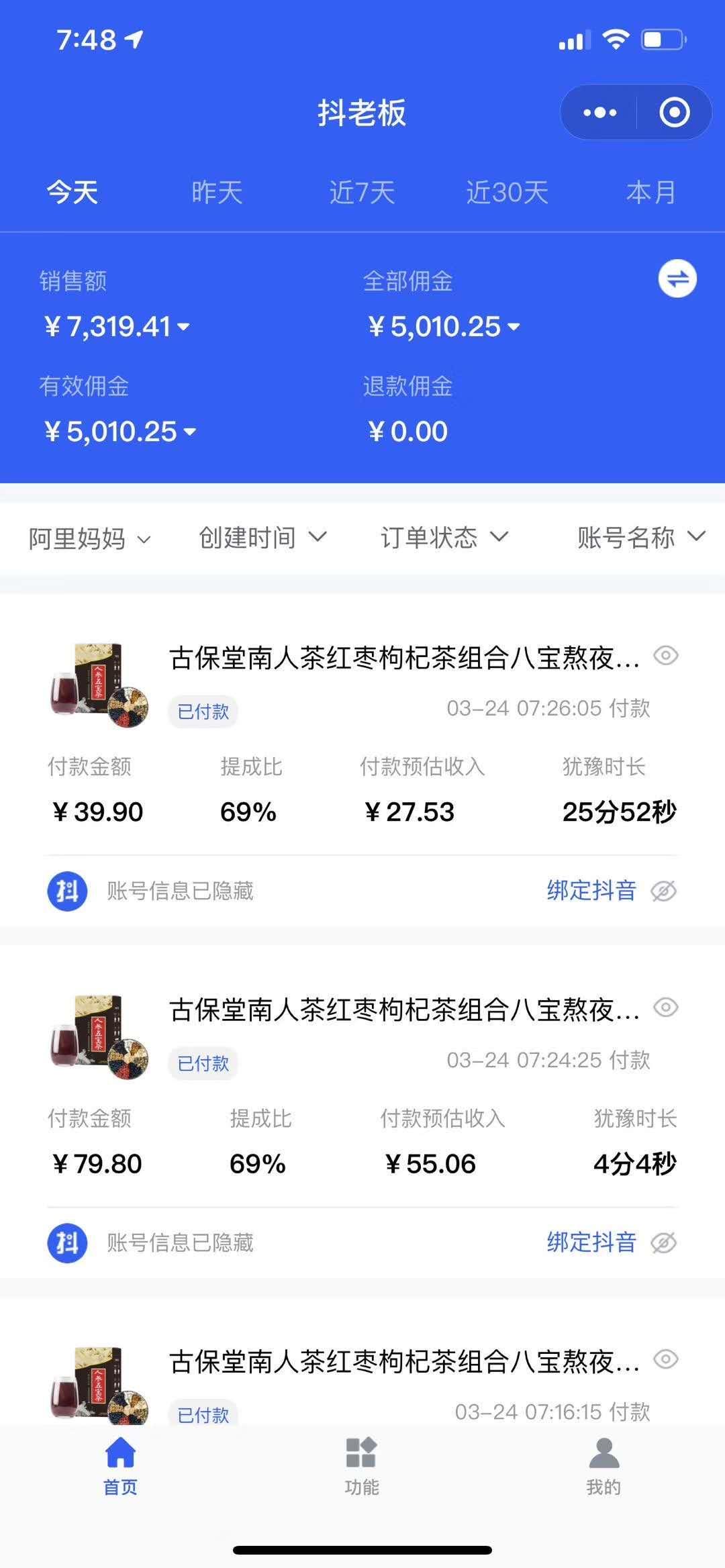Image resolution: width=725 pixels, height=1568 pixels.
Task: Close the mini program via the circle icon
Action: [x=674, y=113]
